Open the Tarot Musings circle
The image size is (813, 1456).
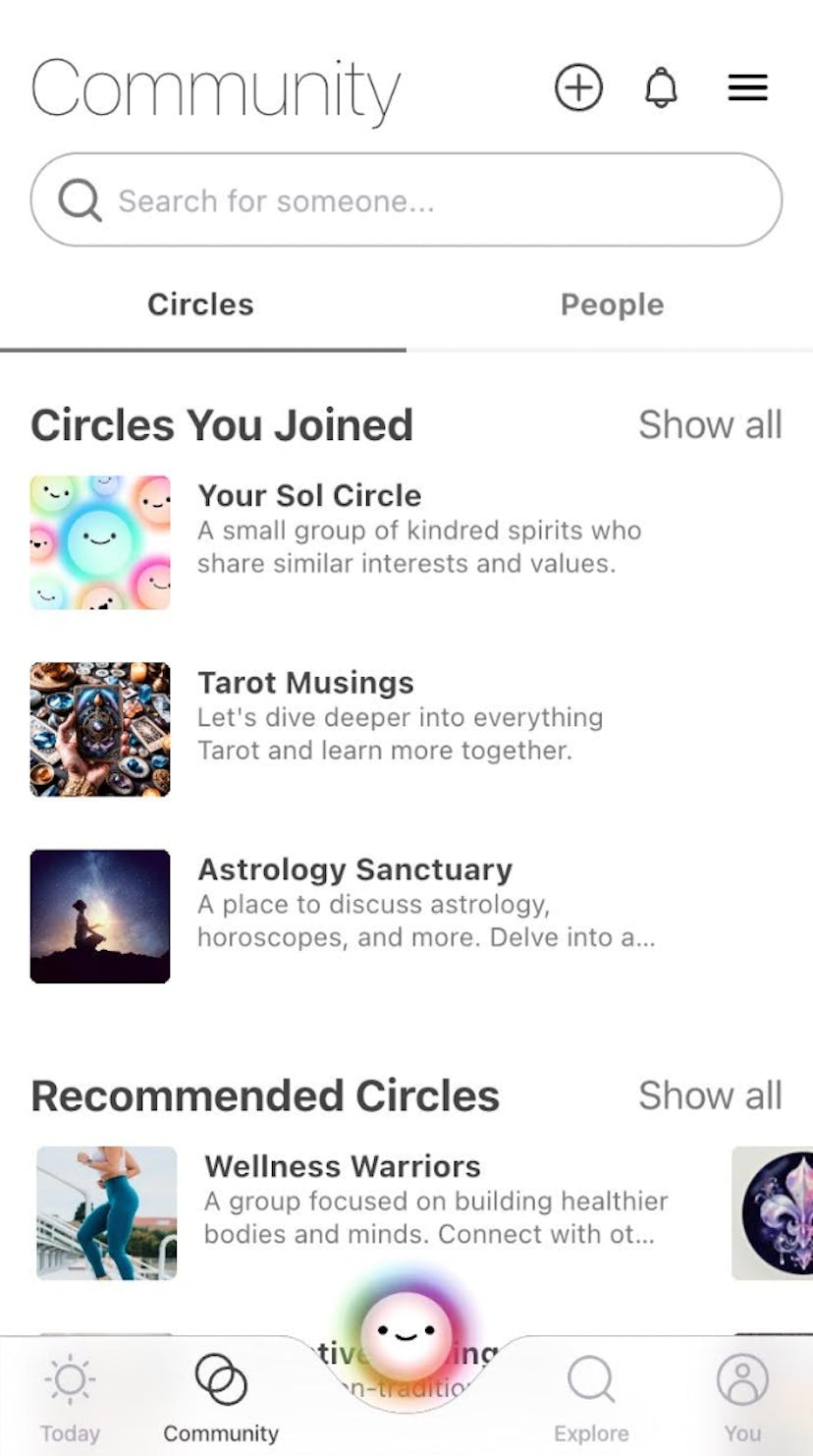pyautogui.click(x=305, y=683)
